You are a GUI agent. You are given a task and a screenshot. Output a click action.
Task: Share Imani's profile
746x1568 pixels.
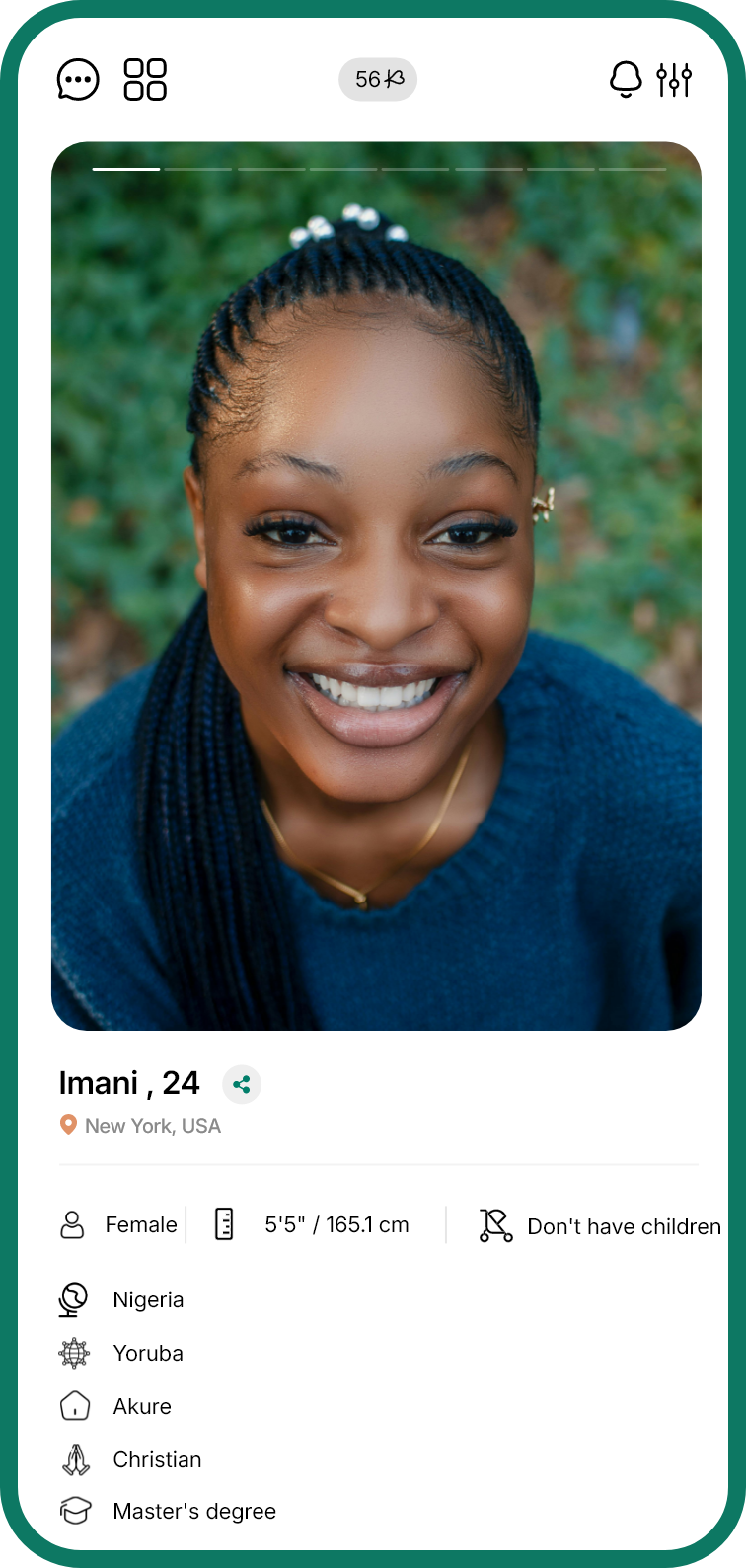click(x=242, y=1084)
